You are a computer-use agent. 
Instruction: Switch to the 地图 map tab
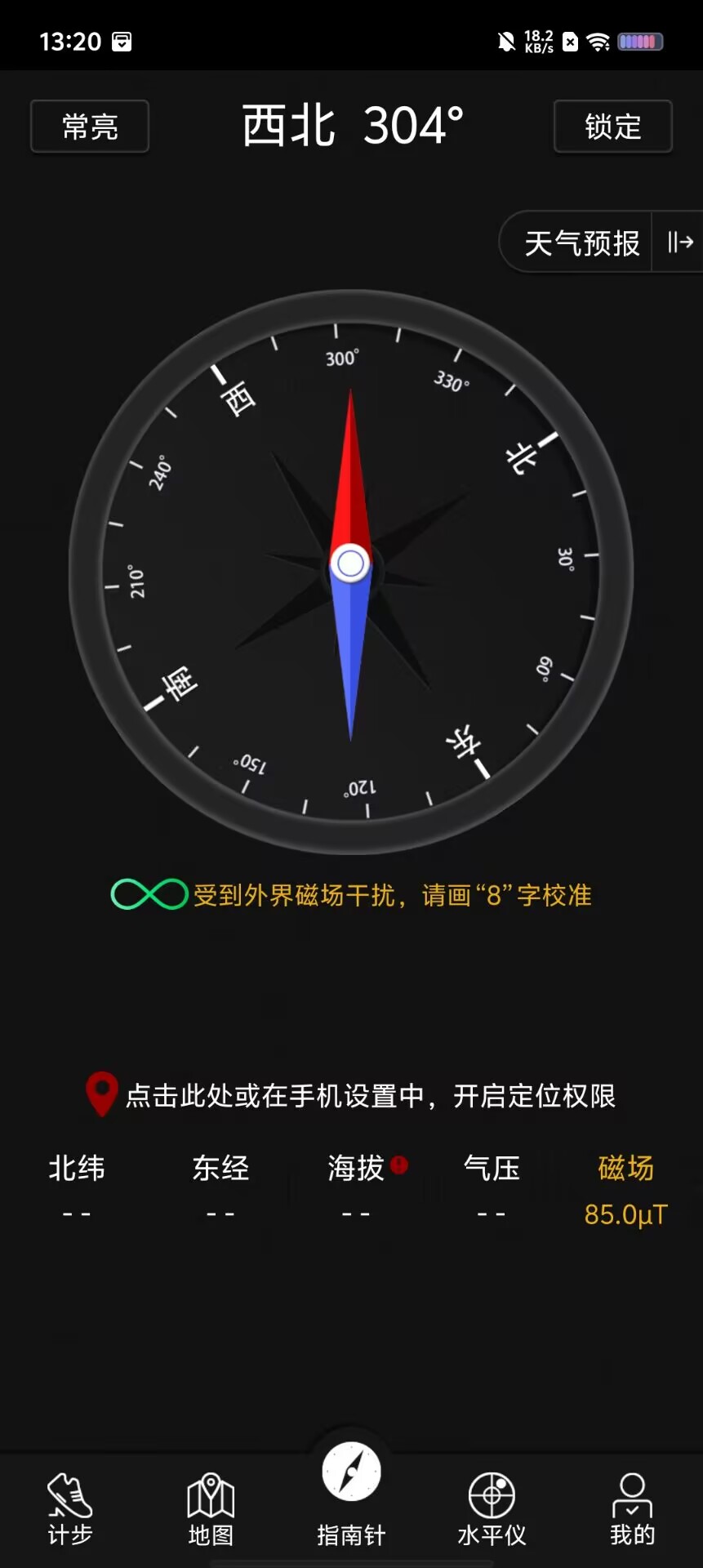click(211, 1510)
